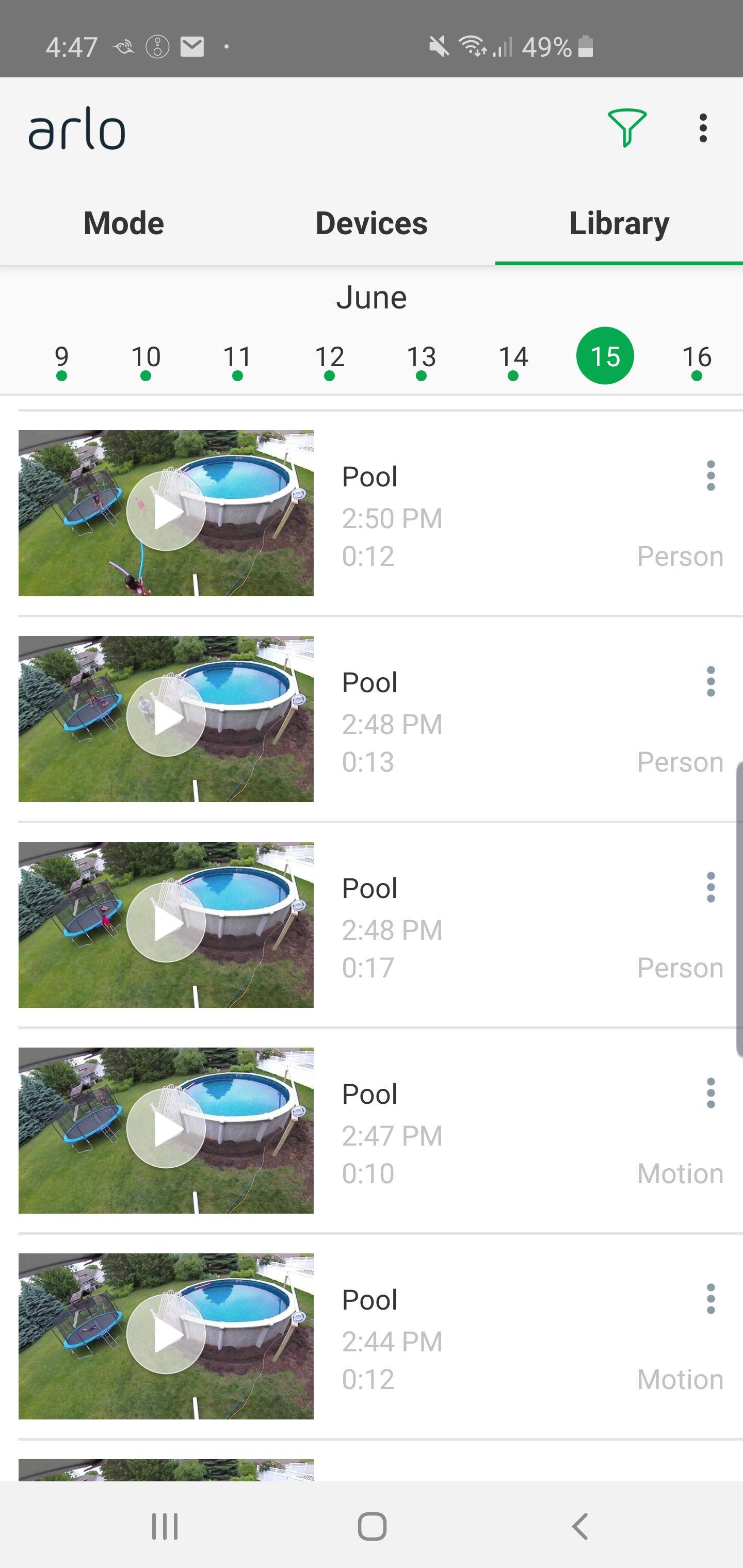Open the app overflow menu in header
This screenshot has width=743, height=1568.
(x=703, y=128)
